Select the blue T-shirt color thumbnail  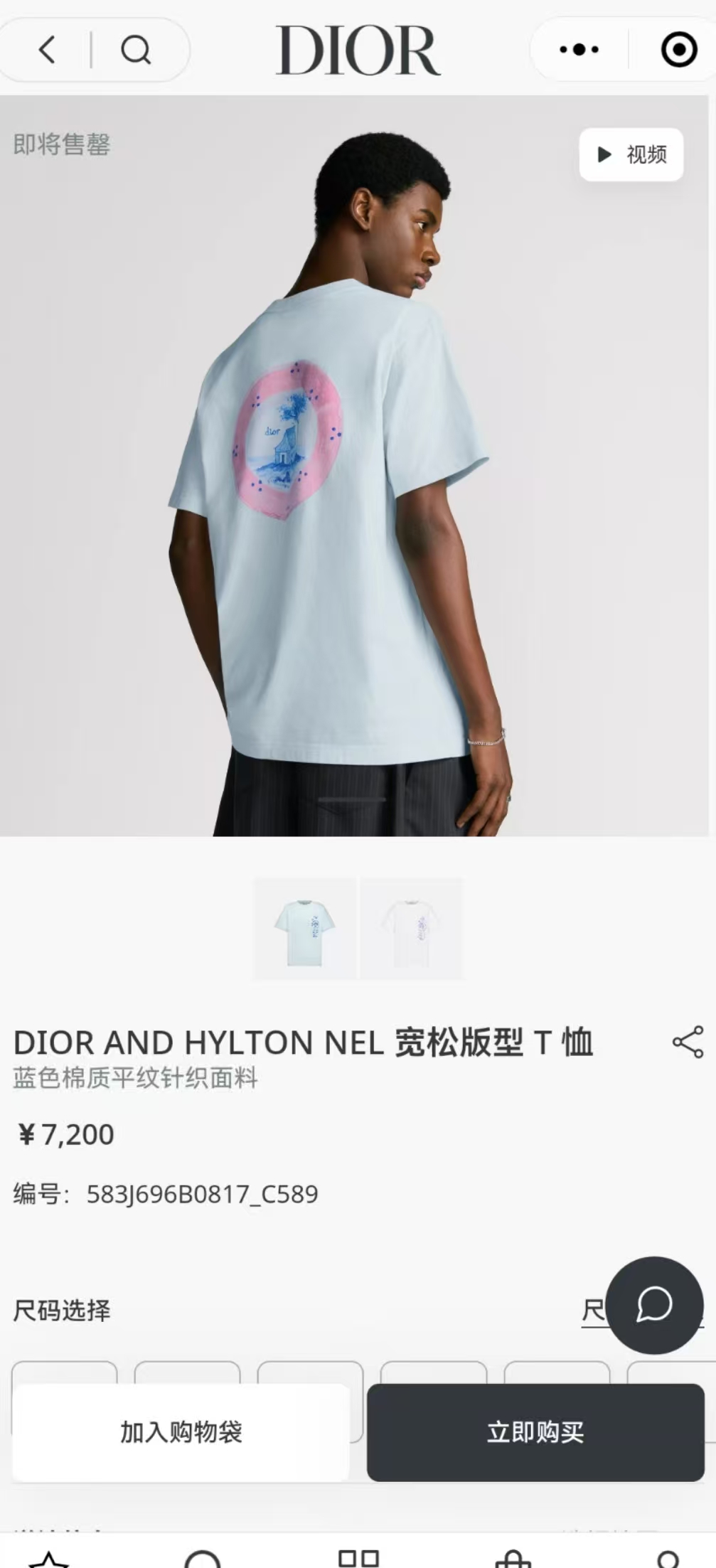click(305, 929)
